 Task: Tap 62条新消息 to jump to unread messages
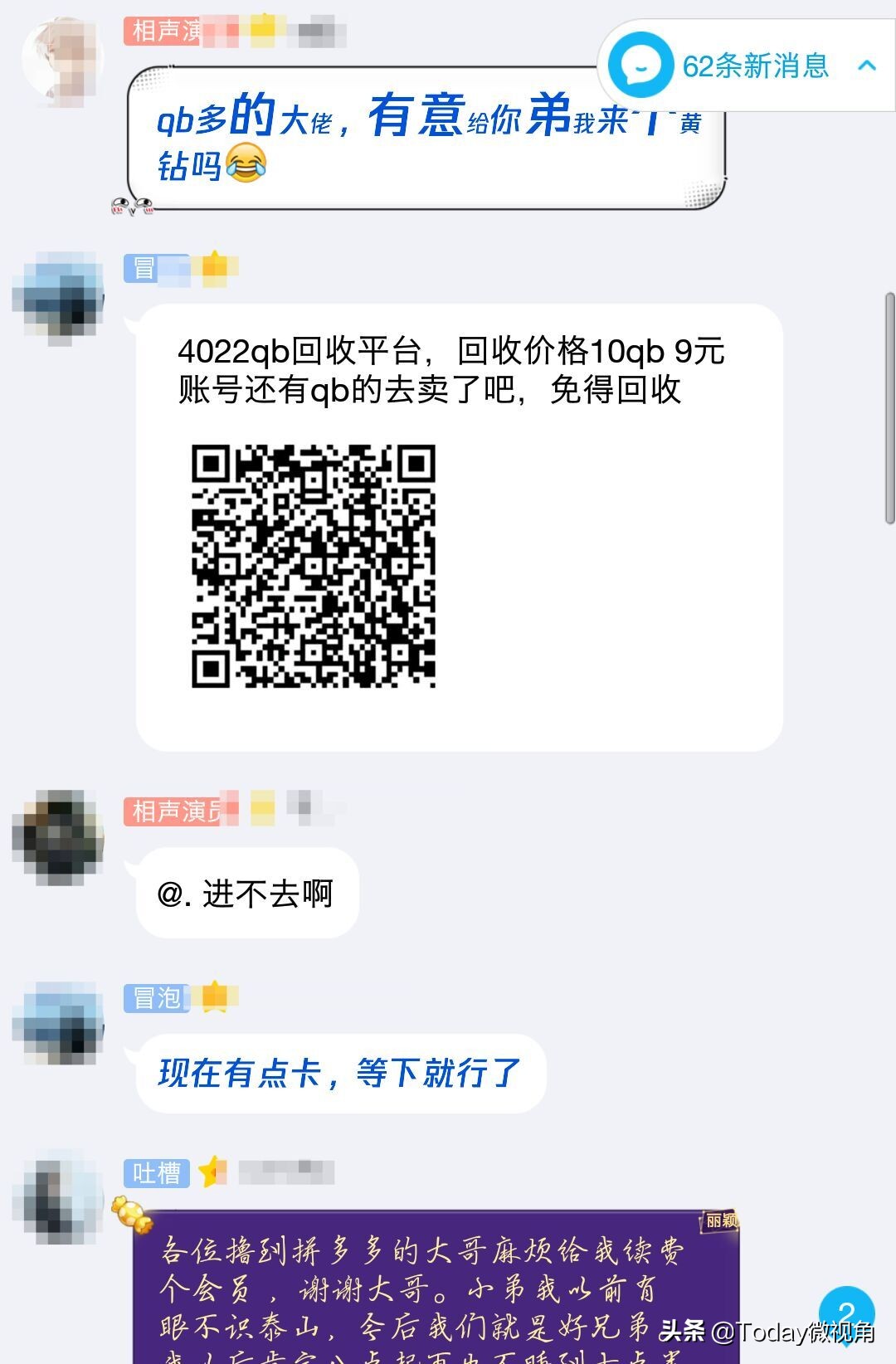coord(753,66)
